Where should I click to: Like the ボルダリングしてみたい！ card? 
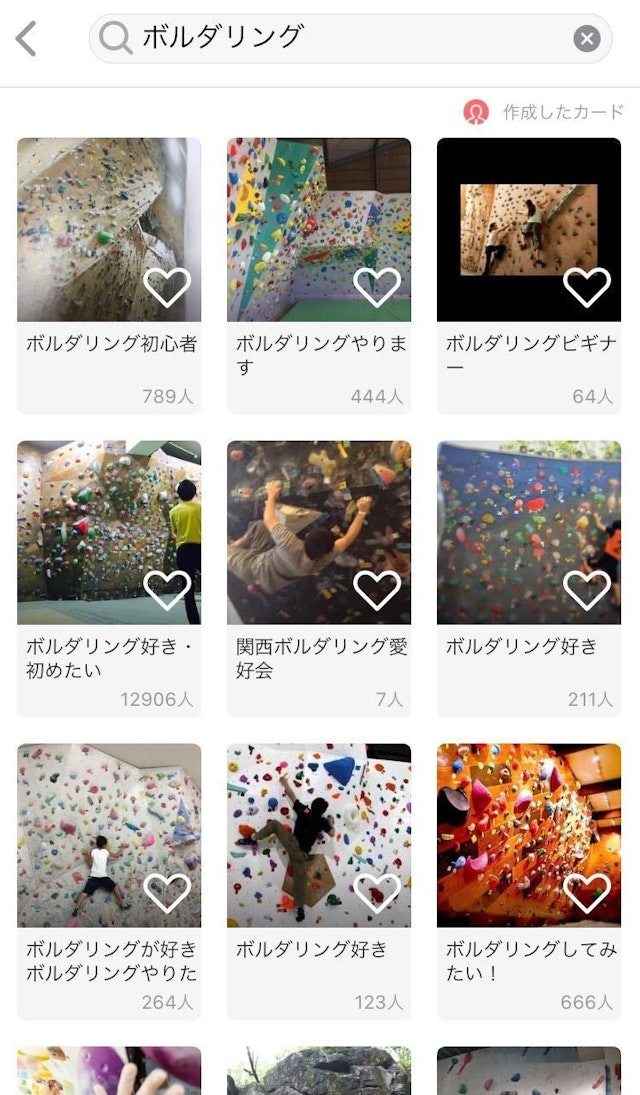587,893
